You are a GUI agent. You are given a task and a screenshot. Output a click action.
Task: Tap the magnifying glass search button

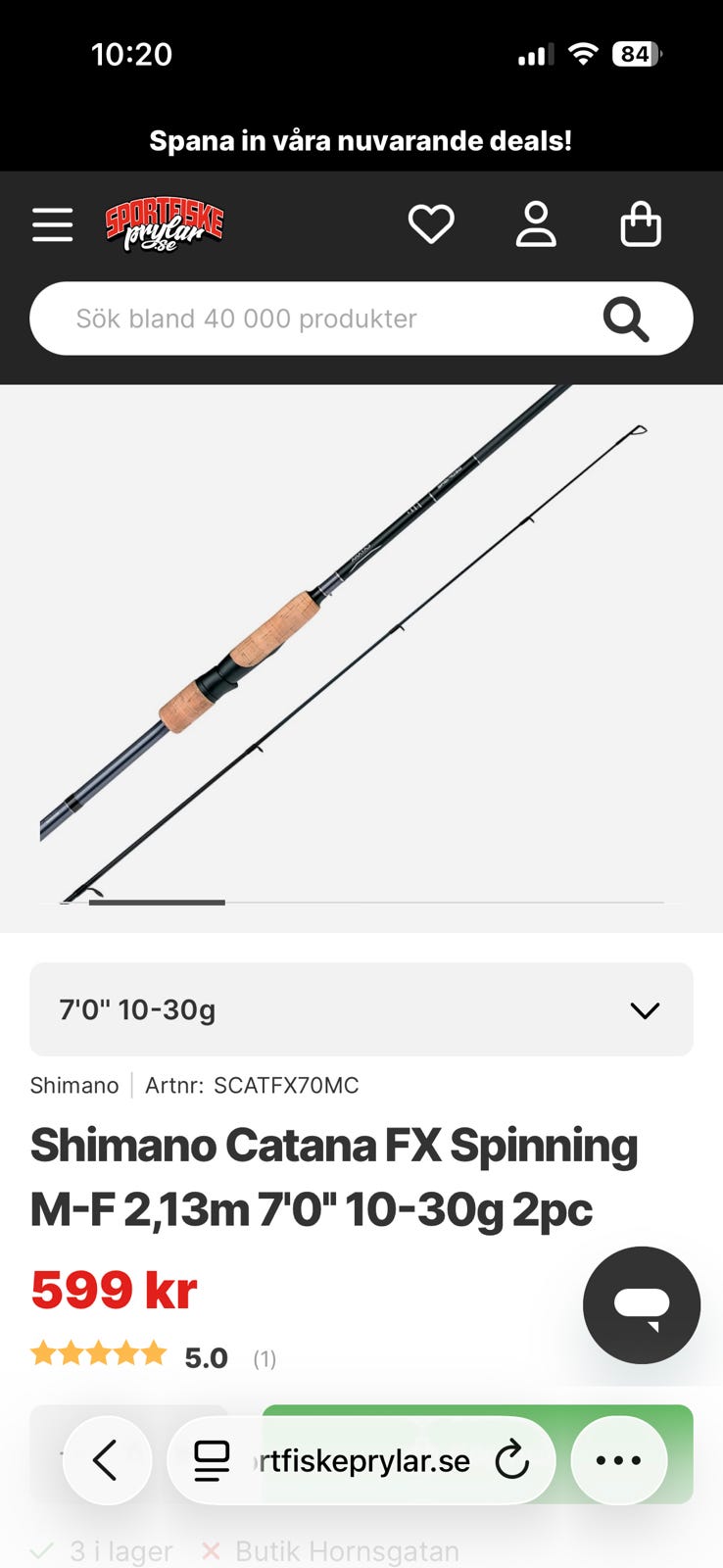[x=626, y=318]
